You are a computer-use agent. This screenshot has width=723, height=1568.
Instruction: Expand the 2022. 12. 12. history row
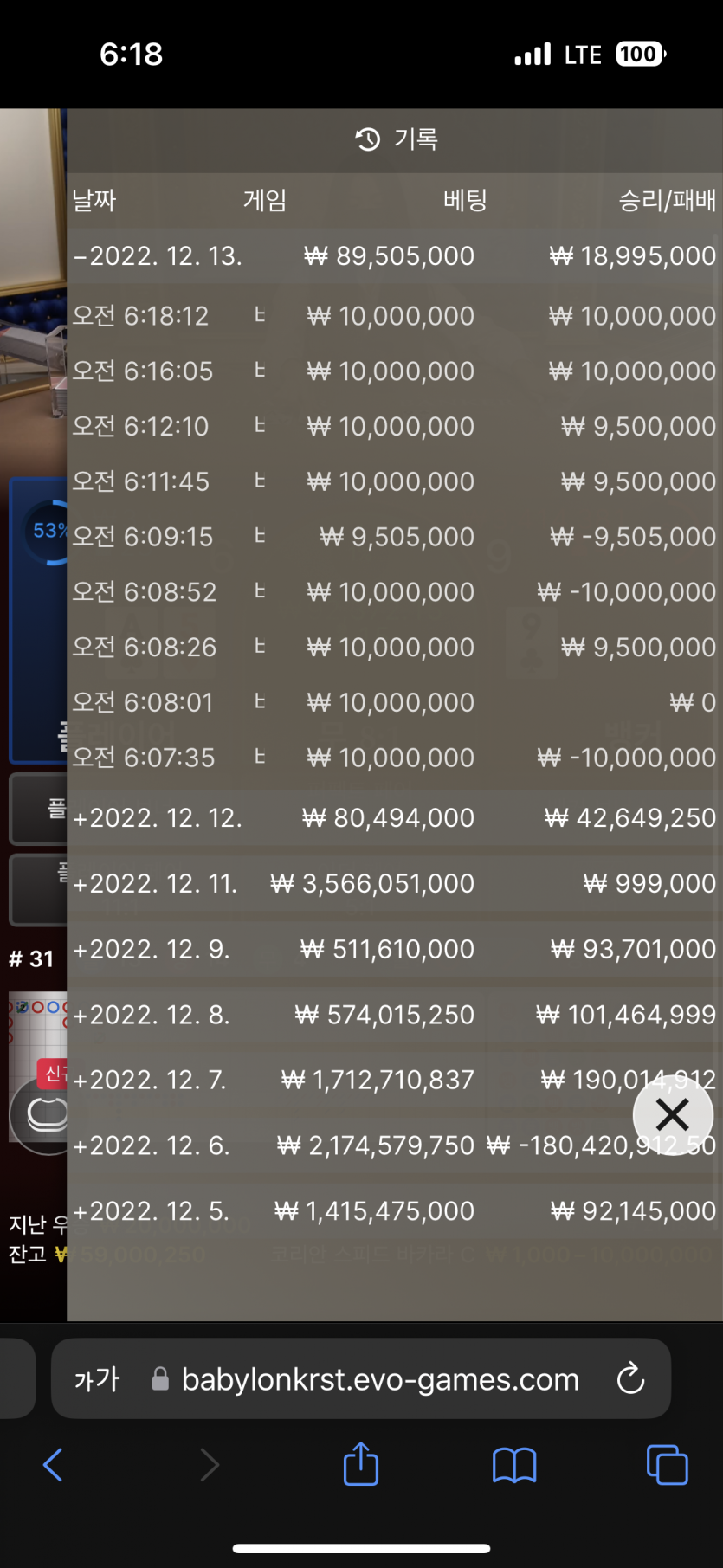[394, 818]
